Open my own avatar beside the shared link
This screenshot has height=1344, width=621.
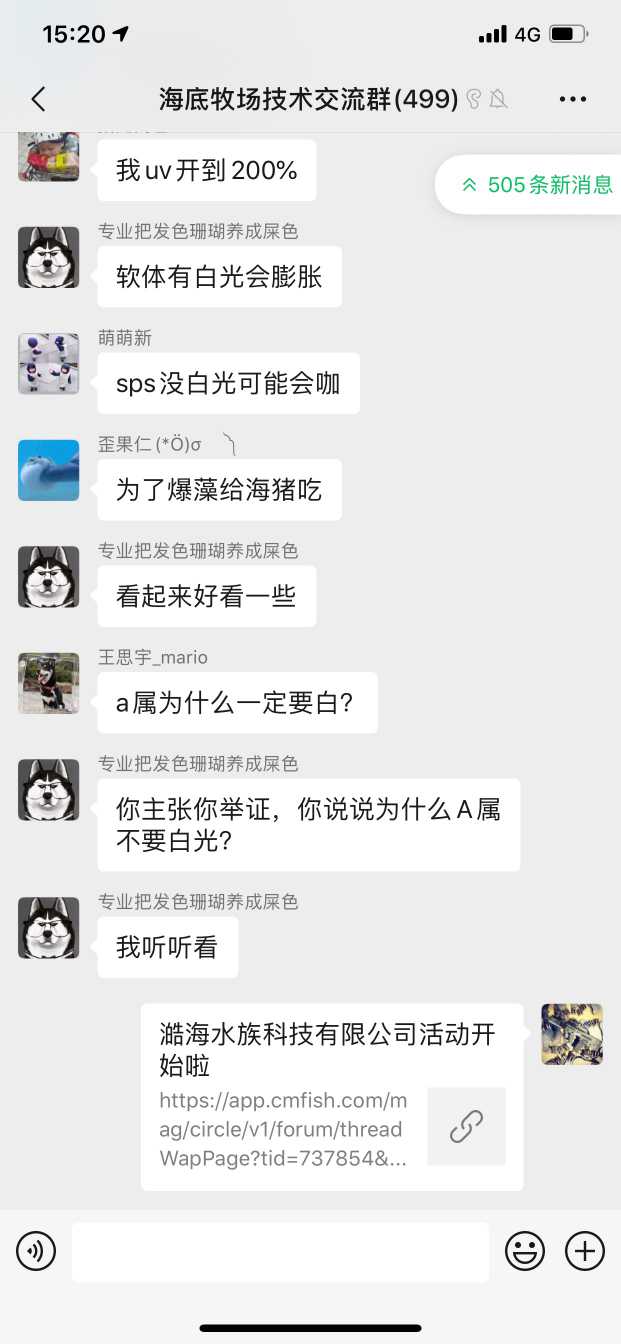pos(572,1034)
